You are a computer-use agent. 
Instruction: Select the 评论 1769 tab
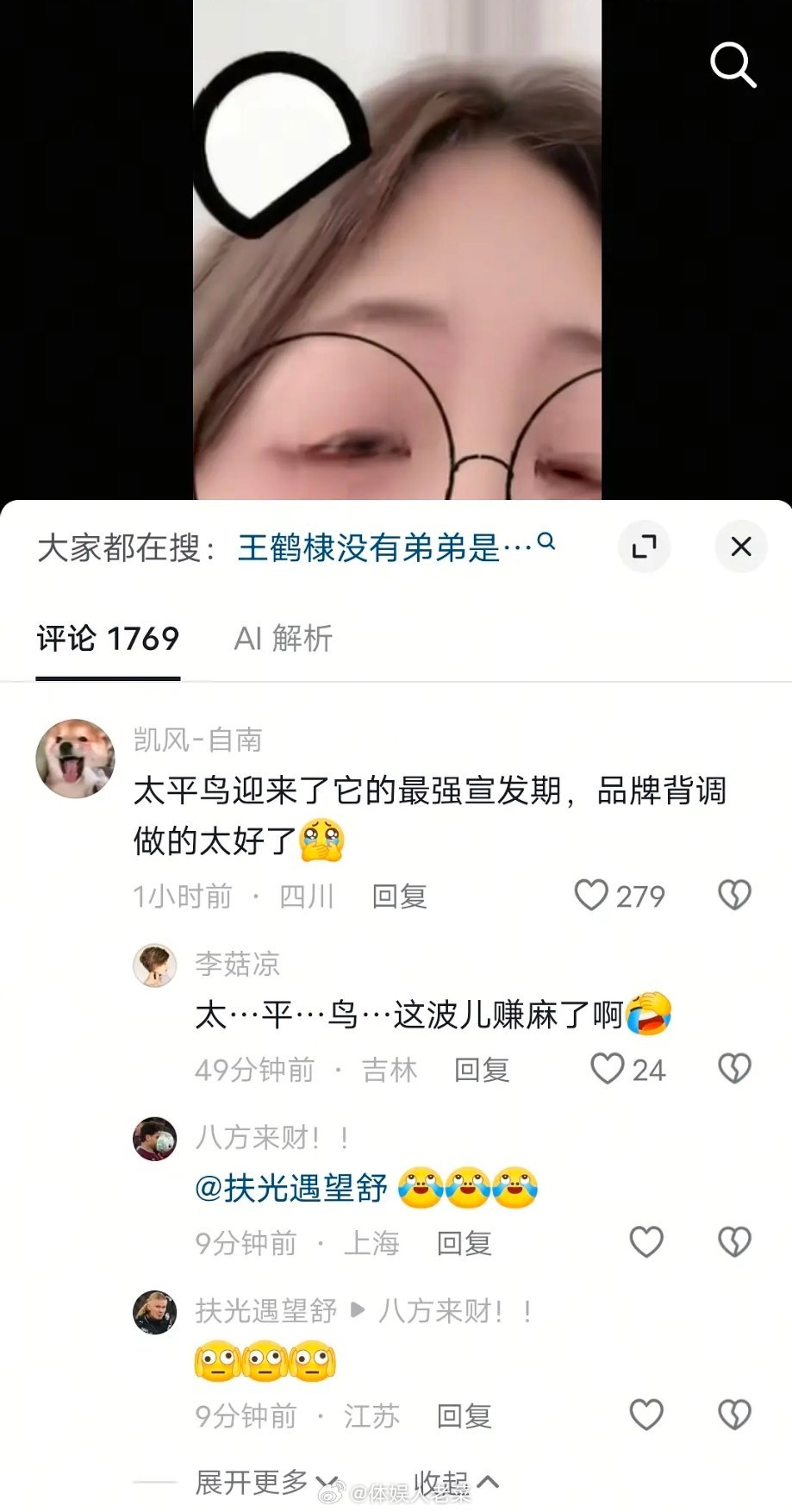pos(108,639)
